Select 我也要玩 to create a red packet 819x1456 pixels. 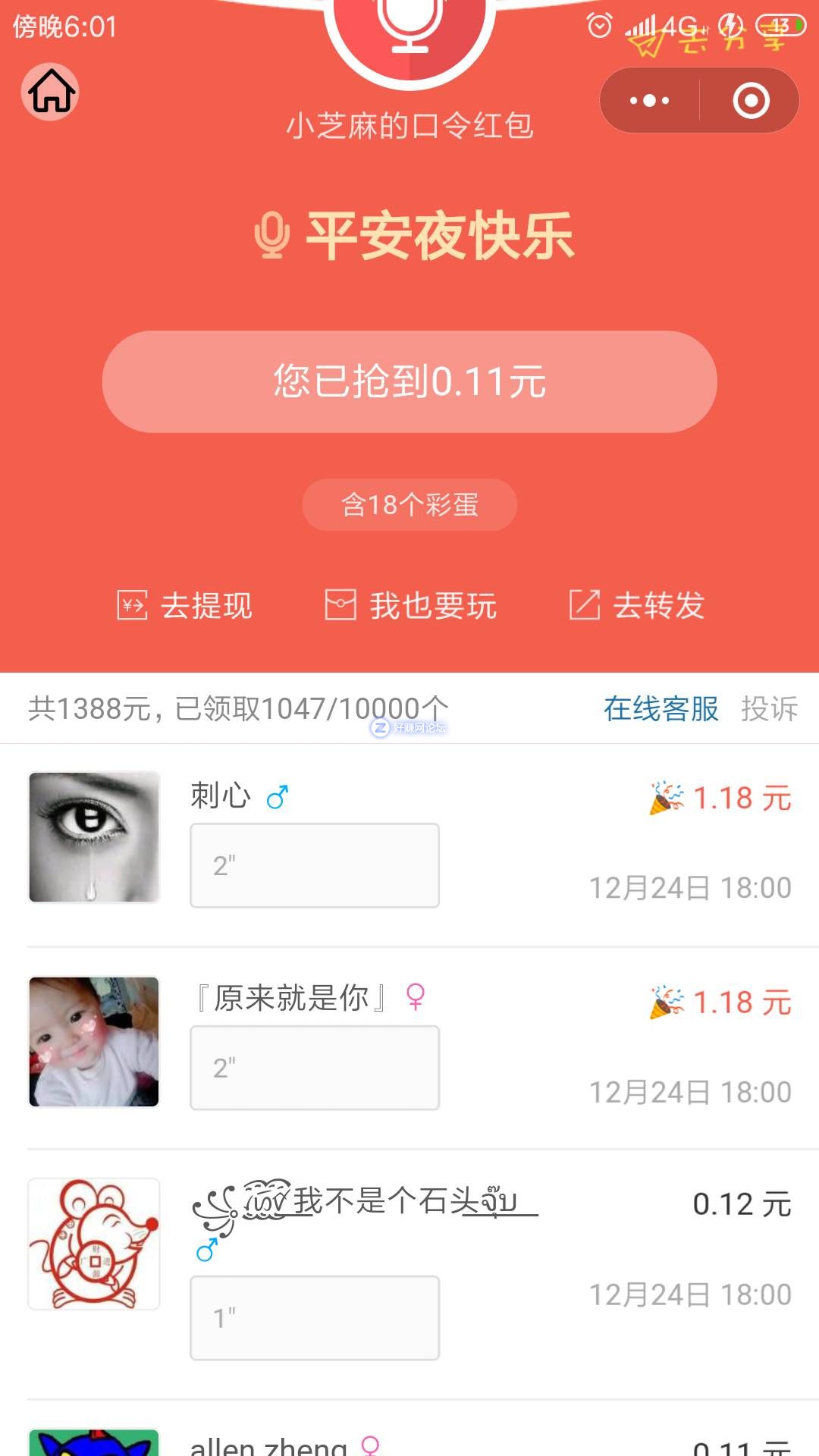tap(411, 605)
